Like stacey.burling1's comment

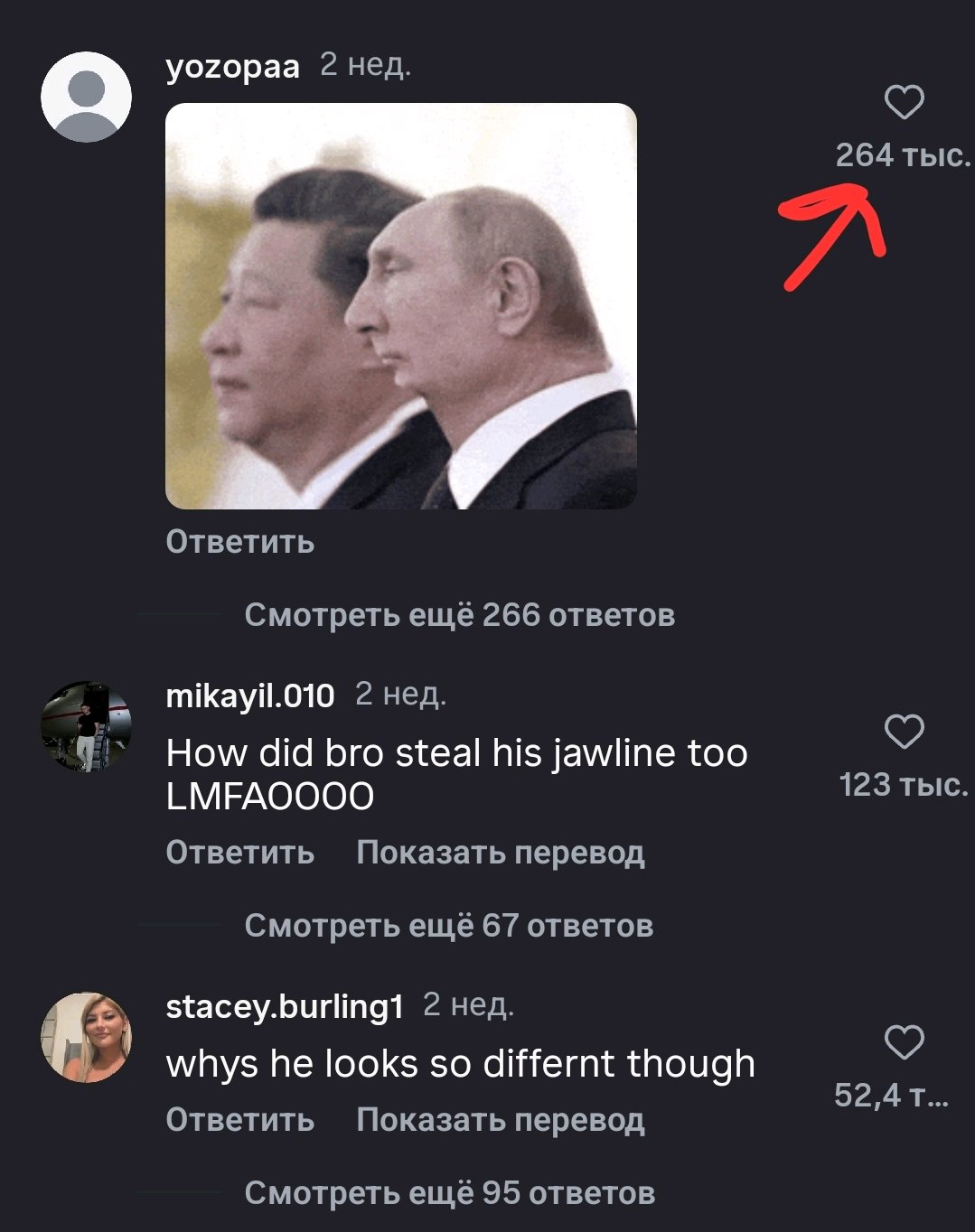pyautogui.click(x=904, y=1042)
